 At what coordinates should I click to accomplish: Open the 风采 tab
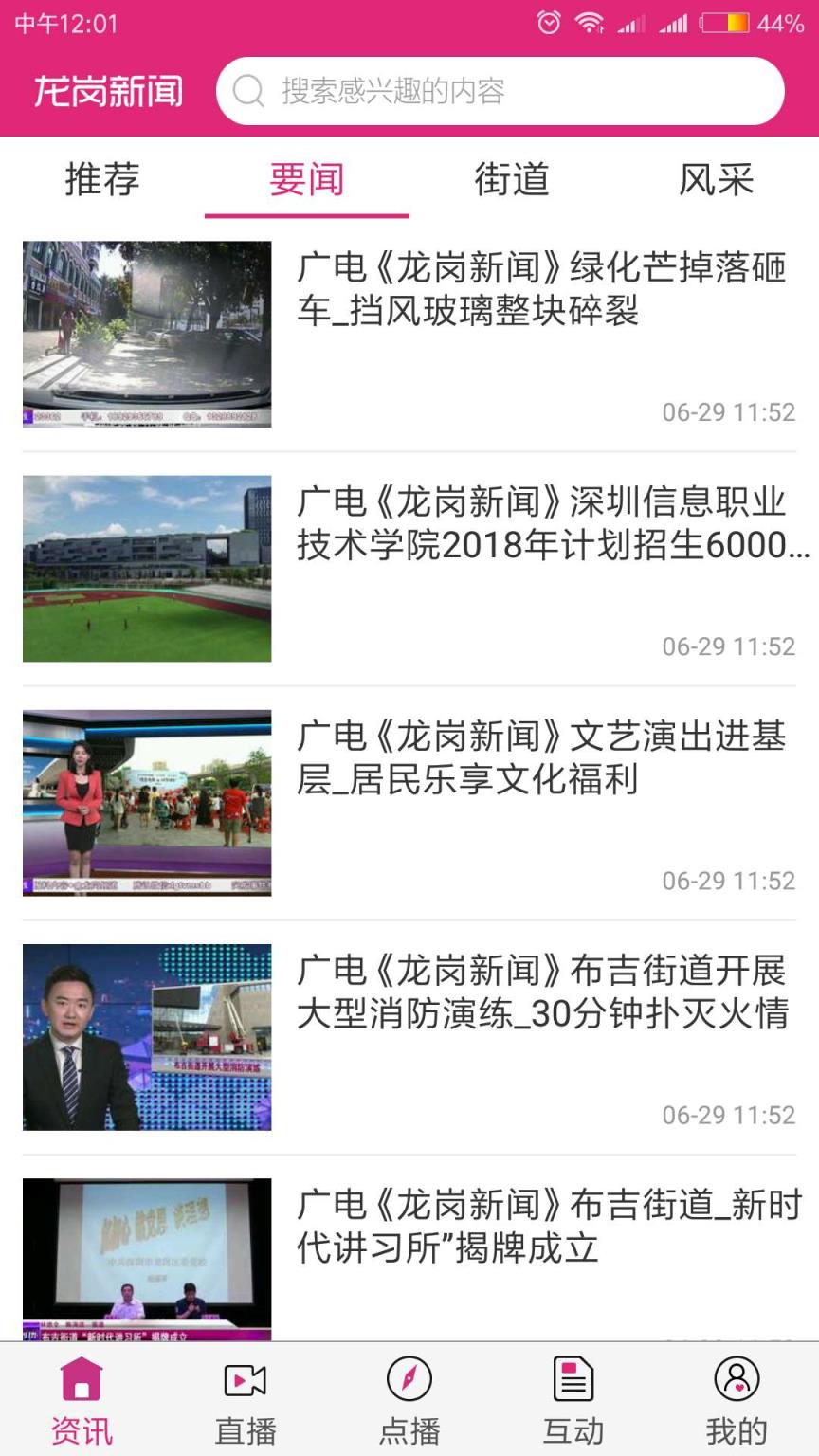pos(715,180)
